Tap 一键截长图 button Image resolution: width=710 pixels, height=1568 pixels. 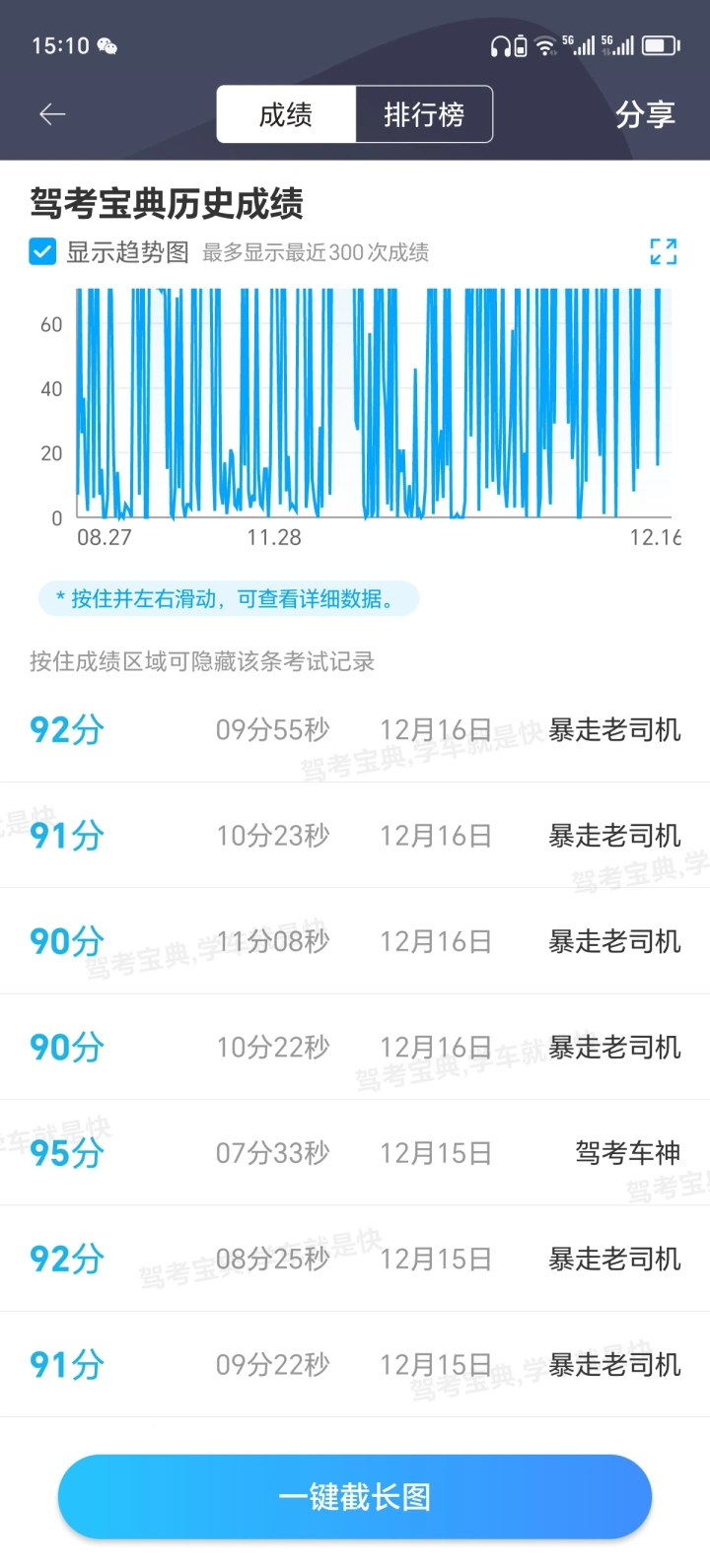[x=355, y=1497]
